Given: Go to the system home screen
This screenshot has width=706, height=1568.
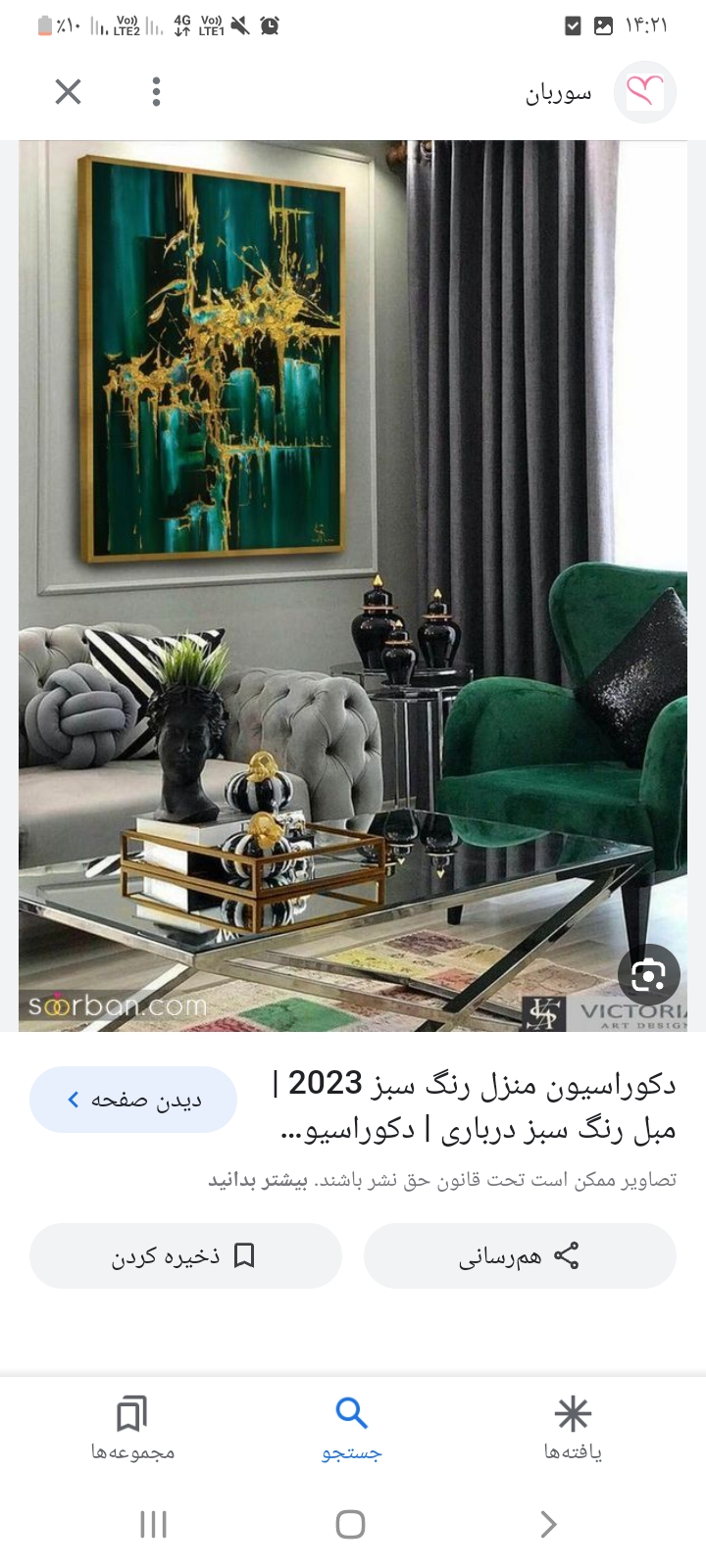Looking at the screenshot, I should (x=350, y=1524).
